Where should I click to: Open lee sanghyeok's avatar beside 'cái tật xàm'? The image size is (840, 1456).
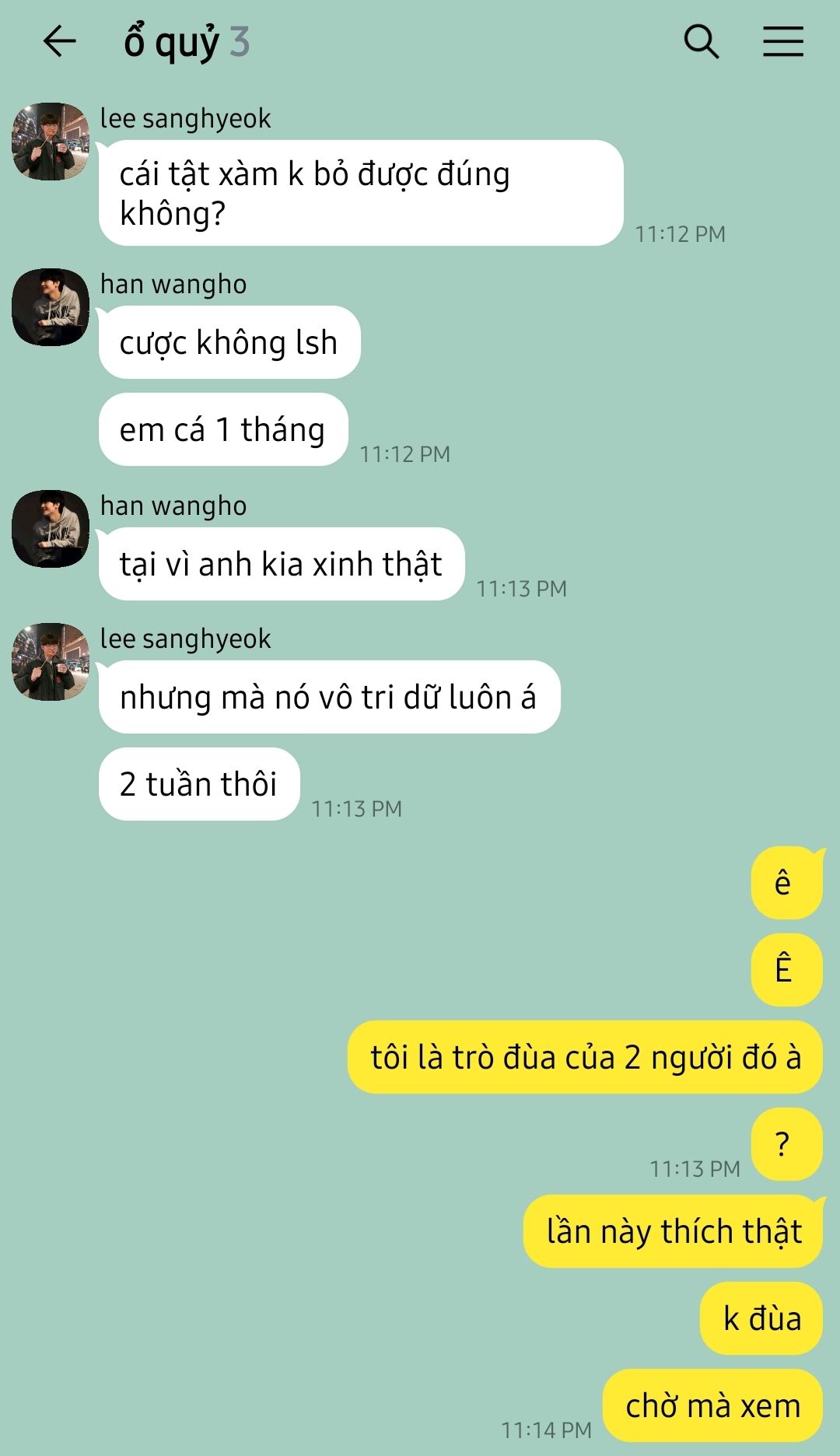[x=51, y=142]
